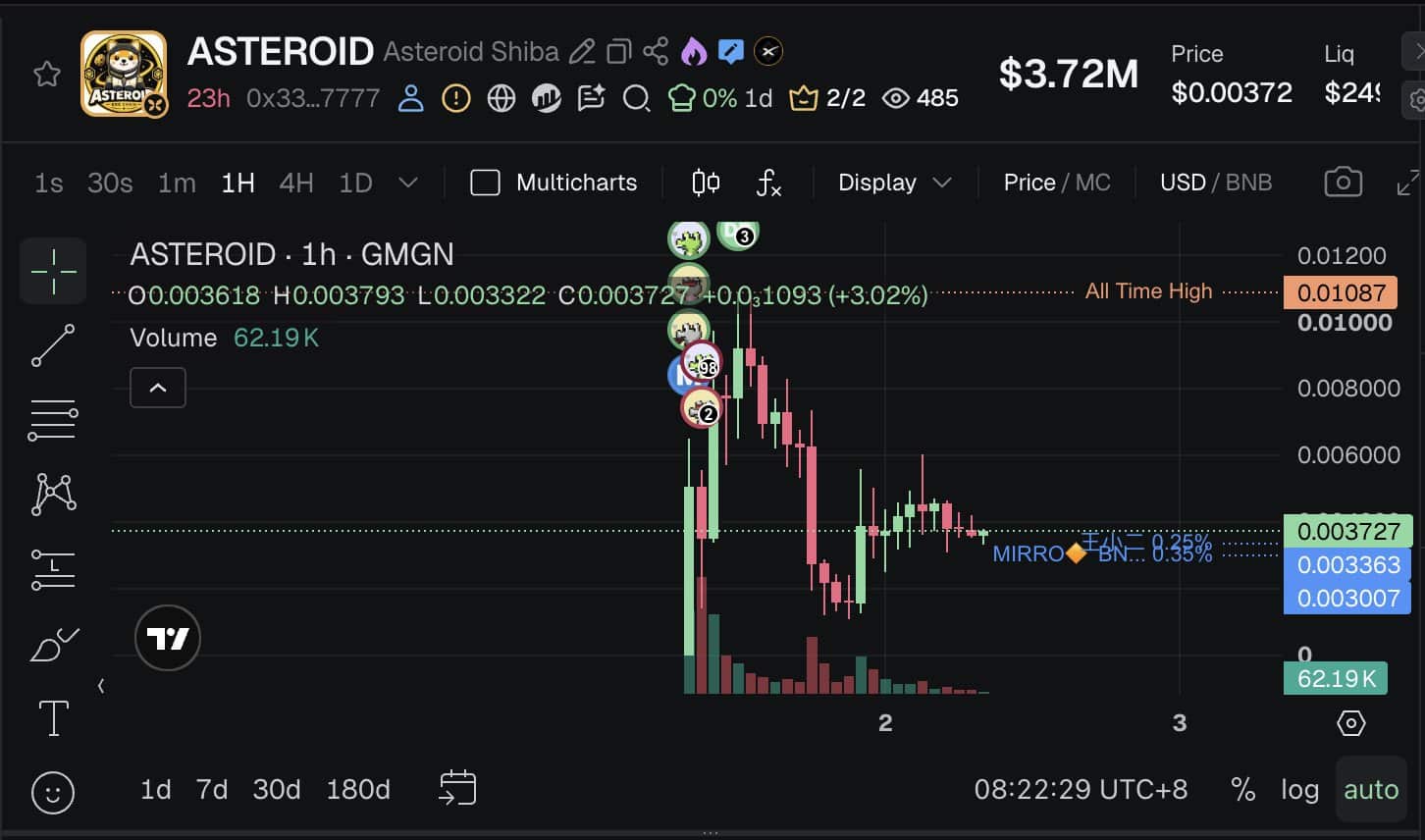This screenshot has height=840, width=1425.
Task: Select the trend line drawing tool
Action: 53,346
